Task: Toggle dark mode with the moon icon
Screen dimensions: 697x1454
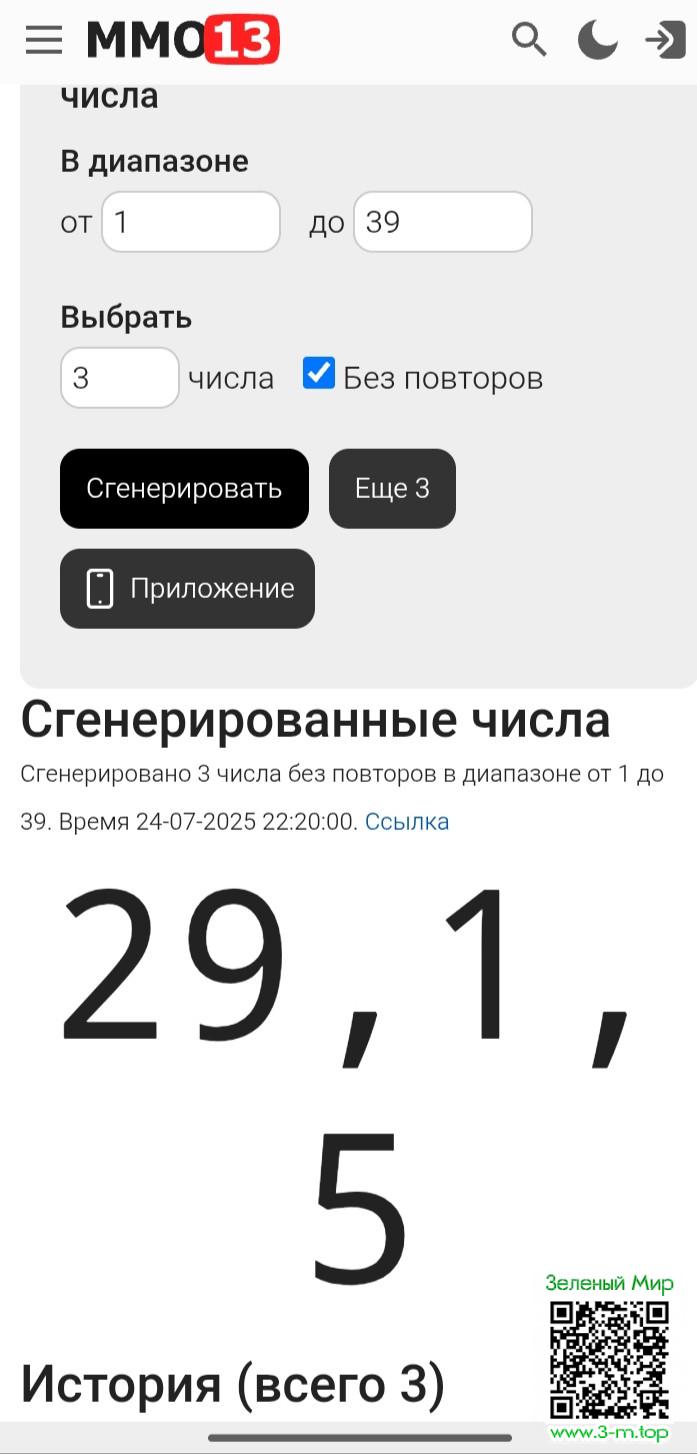Action: 597,41
